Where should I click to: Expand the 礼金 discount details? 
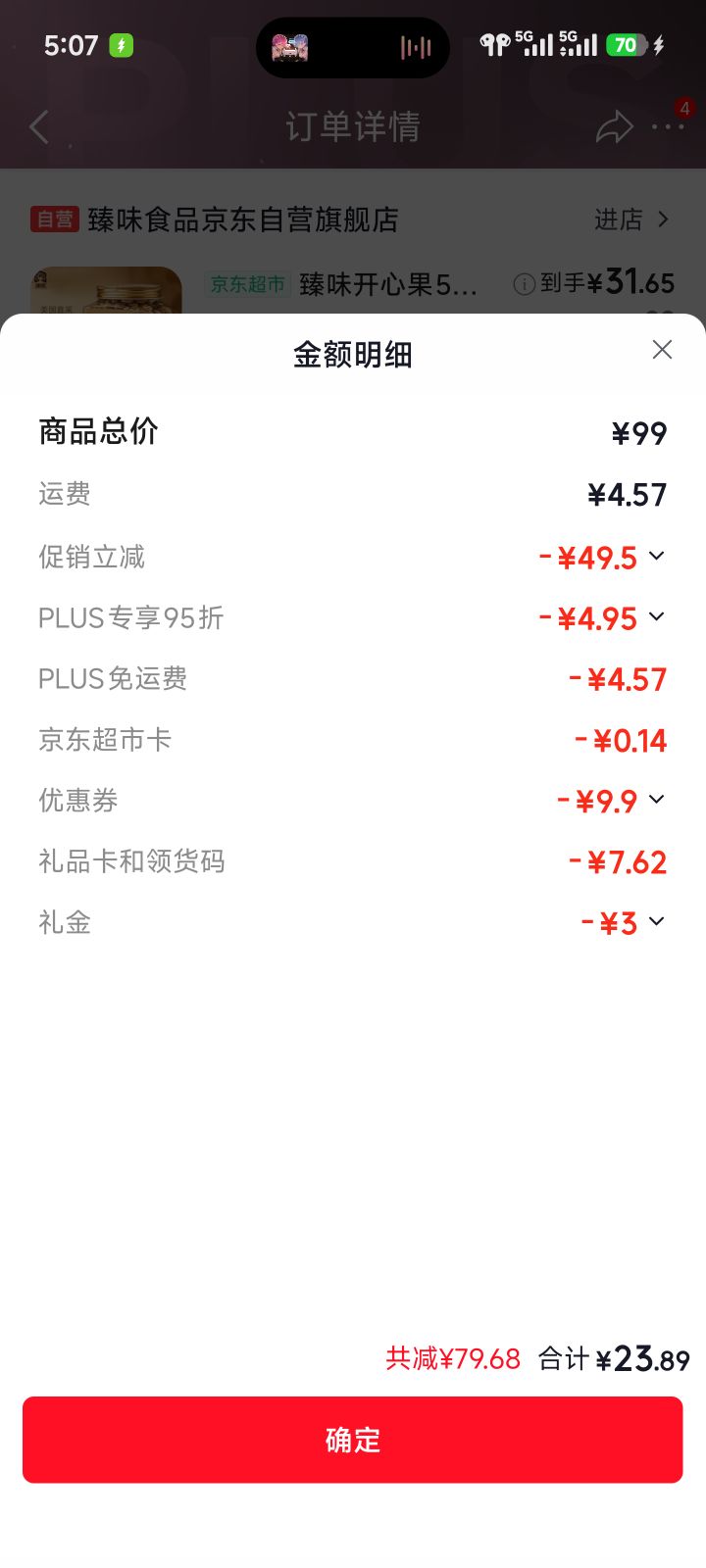657,921
